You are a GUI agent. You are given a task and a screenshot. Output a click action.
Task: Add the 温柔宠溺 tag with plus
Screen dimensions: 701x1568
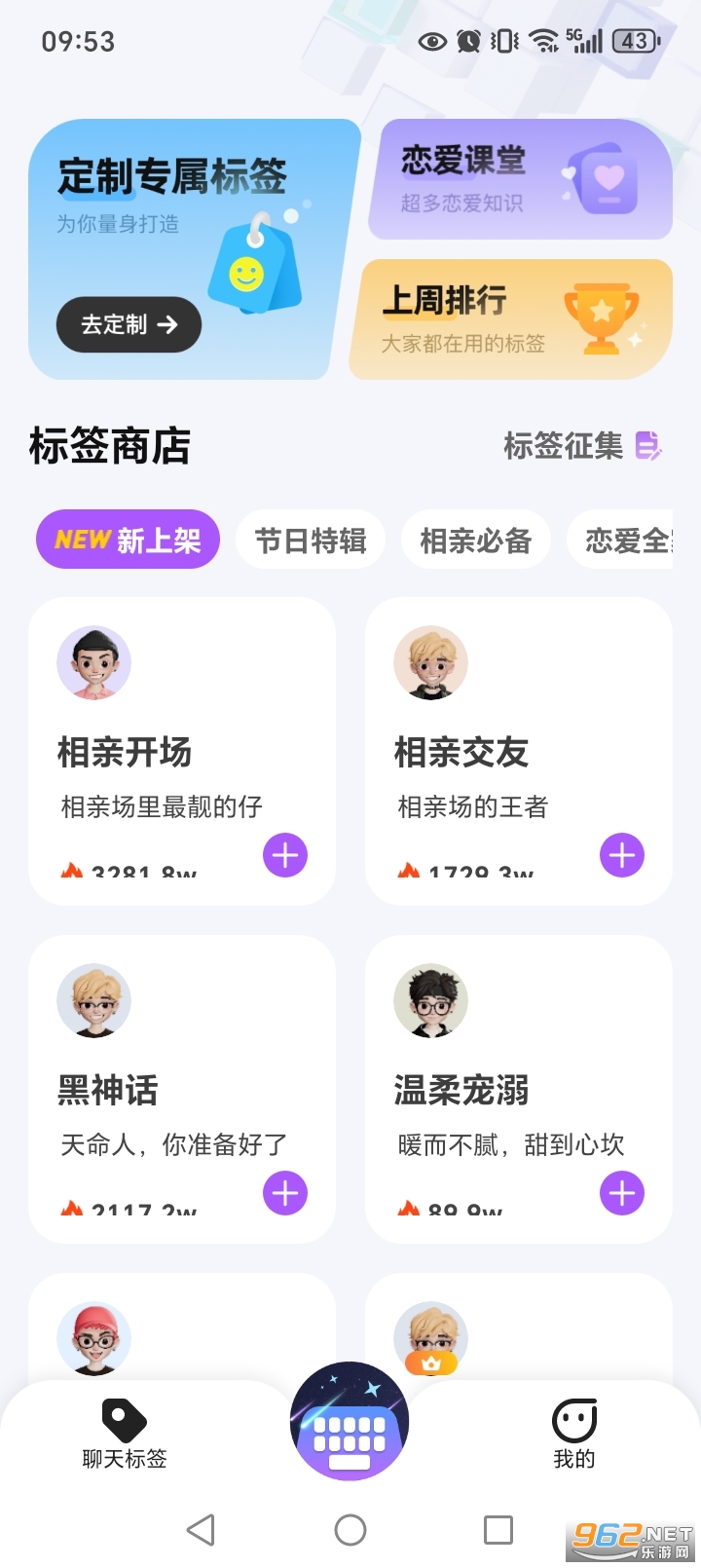click(x=622, y=1193)
